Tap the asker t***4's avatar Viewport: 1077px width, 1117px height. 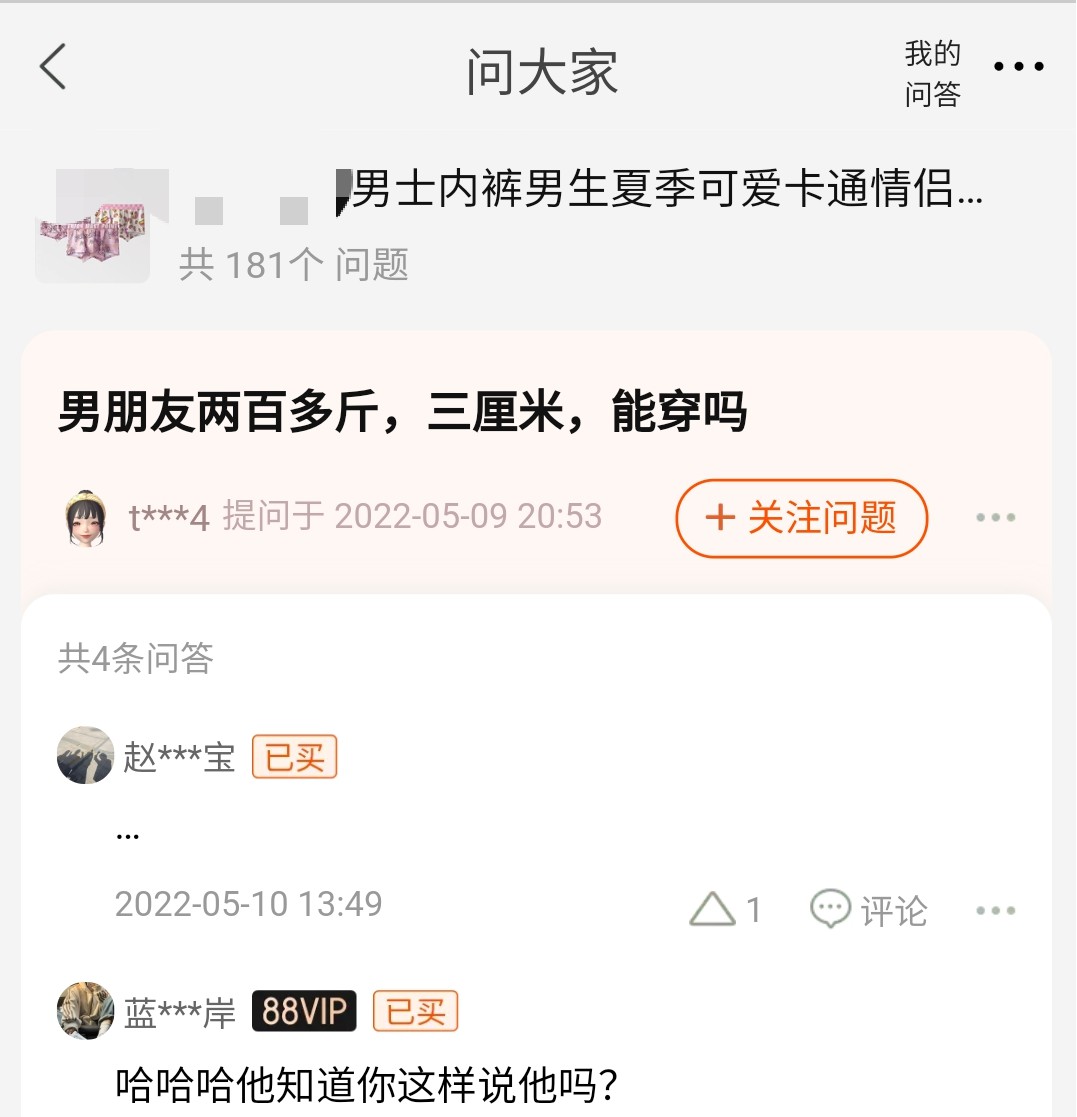[85, 515]
